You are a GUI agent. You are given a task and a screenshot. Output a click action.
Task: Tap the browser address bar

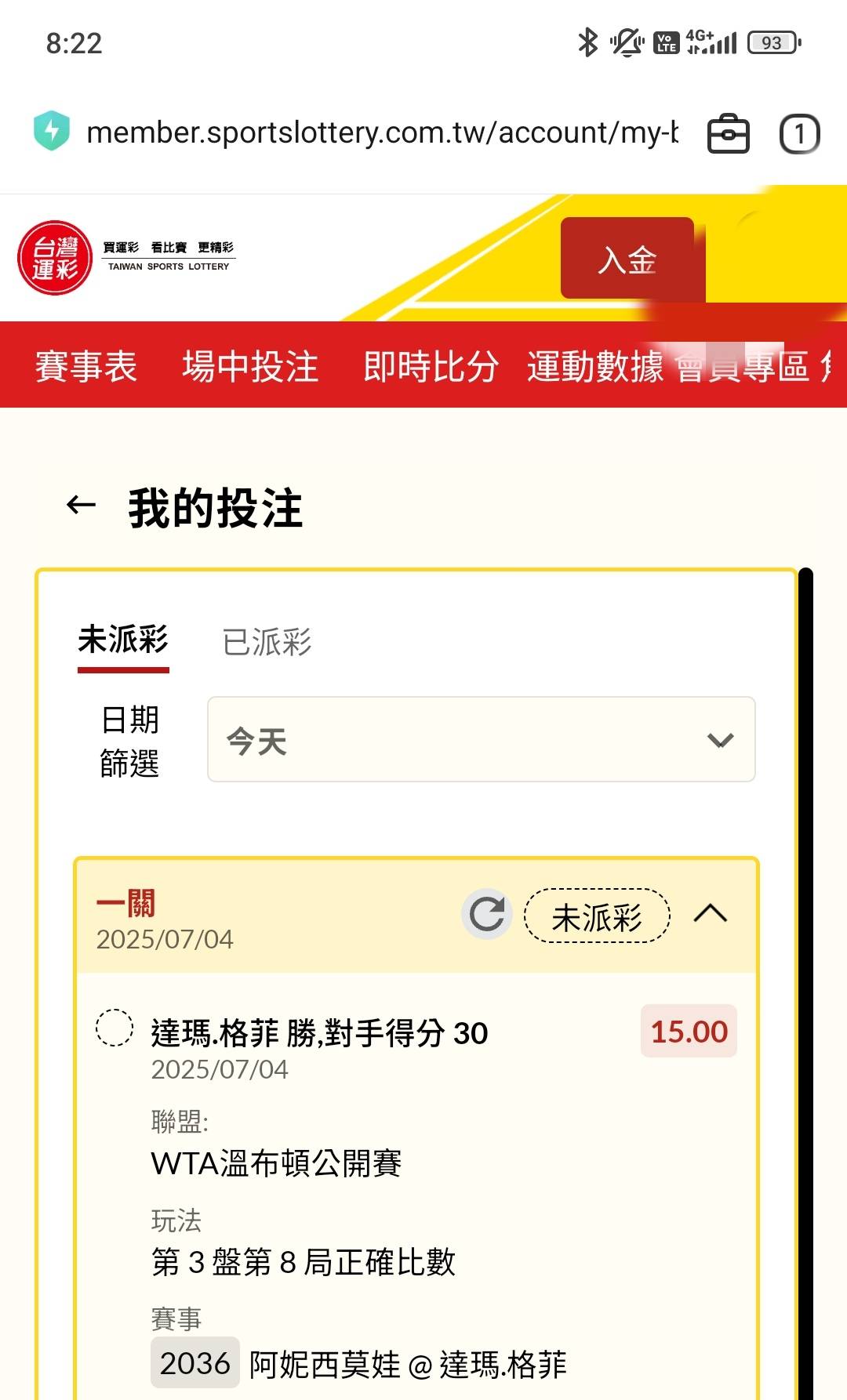[382, 132]
